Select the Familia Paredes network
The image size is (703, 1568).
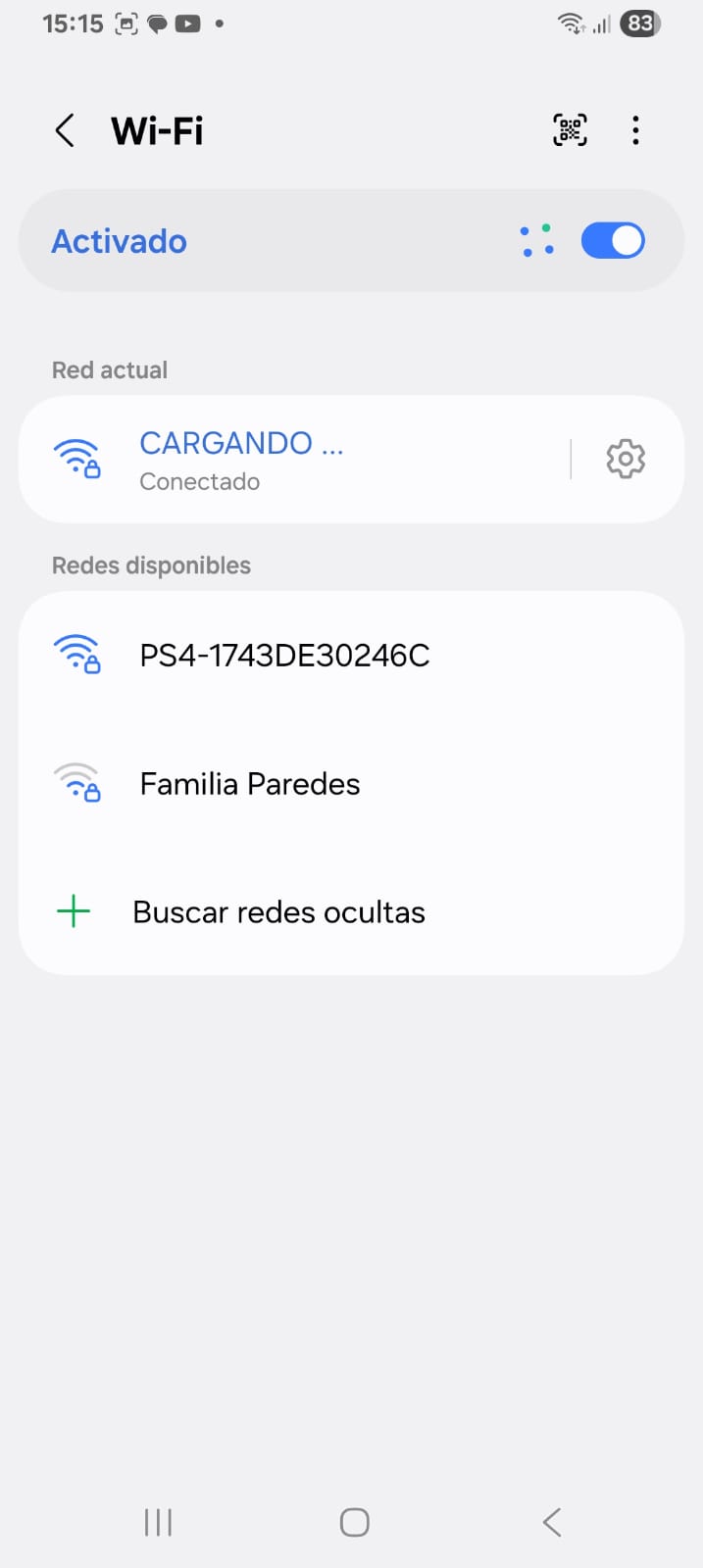[x=250, y=784]
